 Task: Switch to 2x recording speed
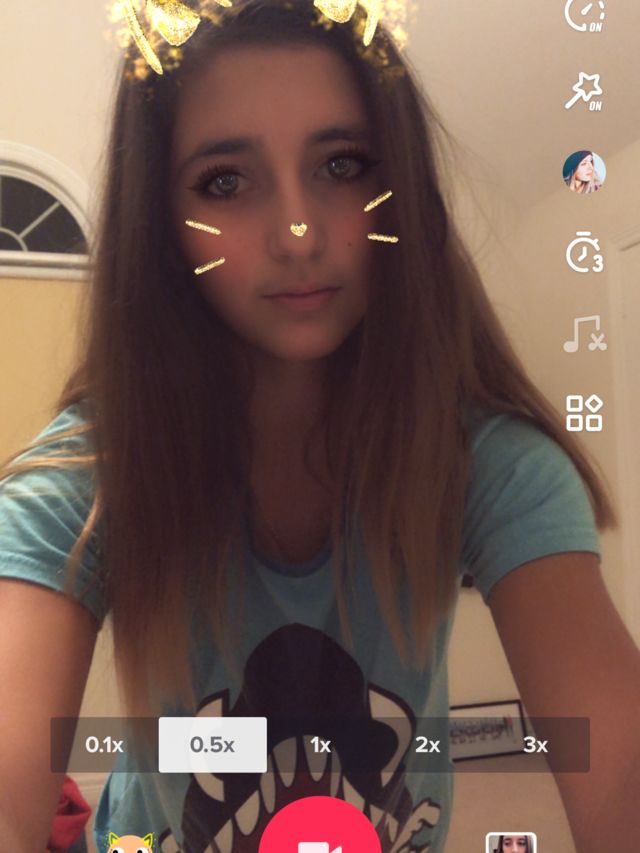pos(428,745)
